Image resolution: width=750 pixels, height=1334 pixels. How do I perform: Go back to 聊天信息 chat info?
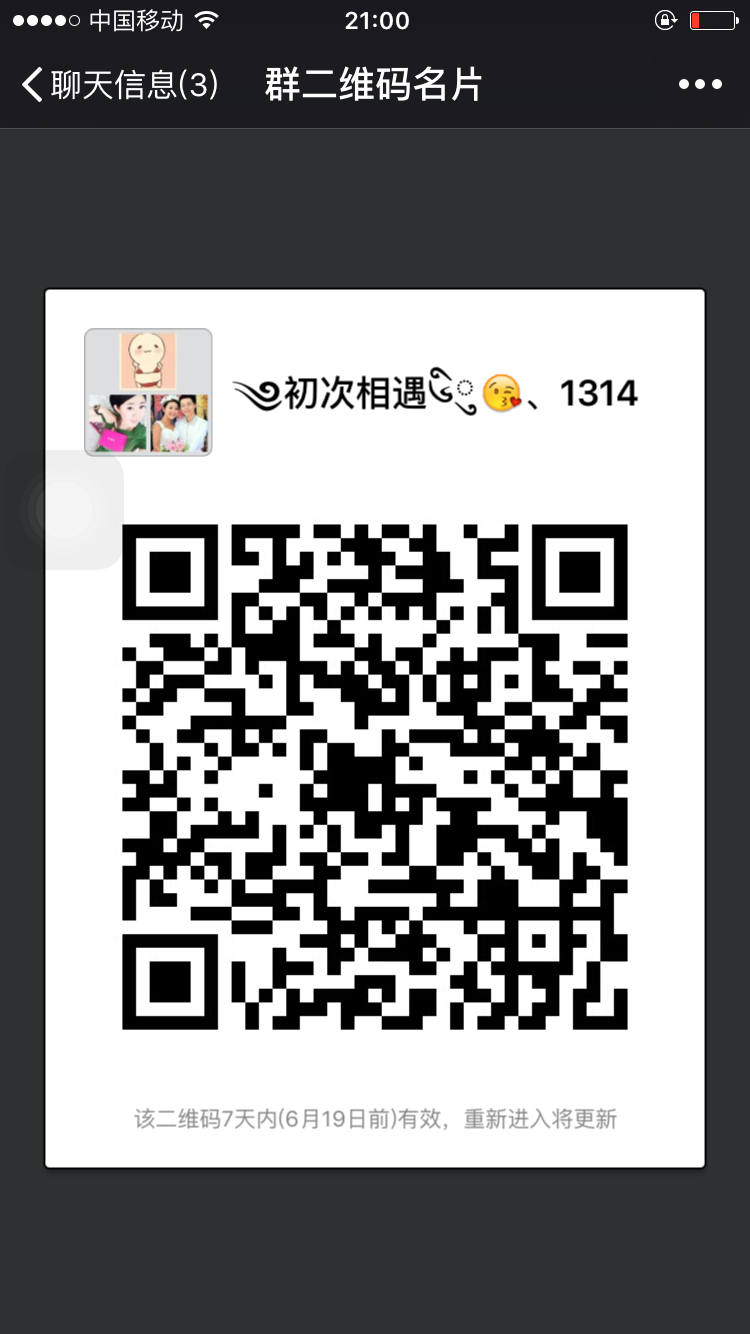pyautogui.click(x=118, y=85)
